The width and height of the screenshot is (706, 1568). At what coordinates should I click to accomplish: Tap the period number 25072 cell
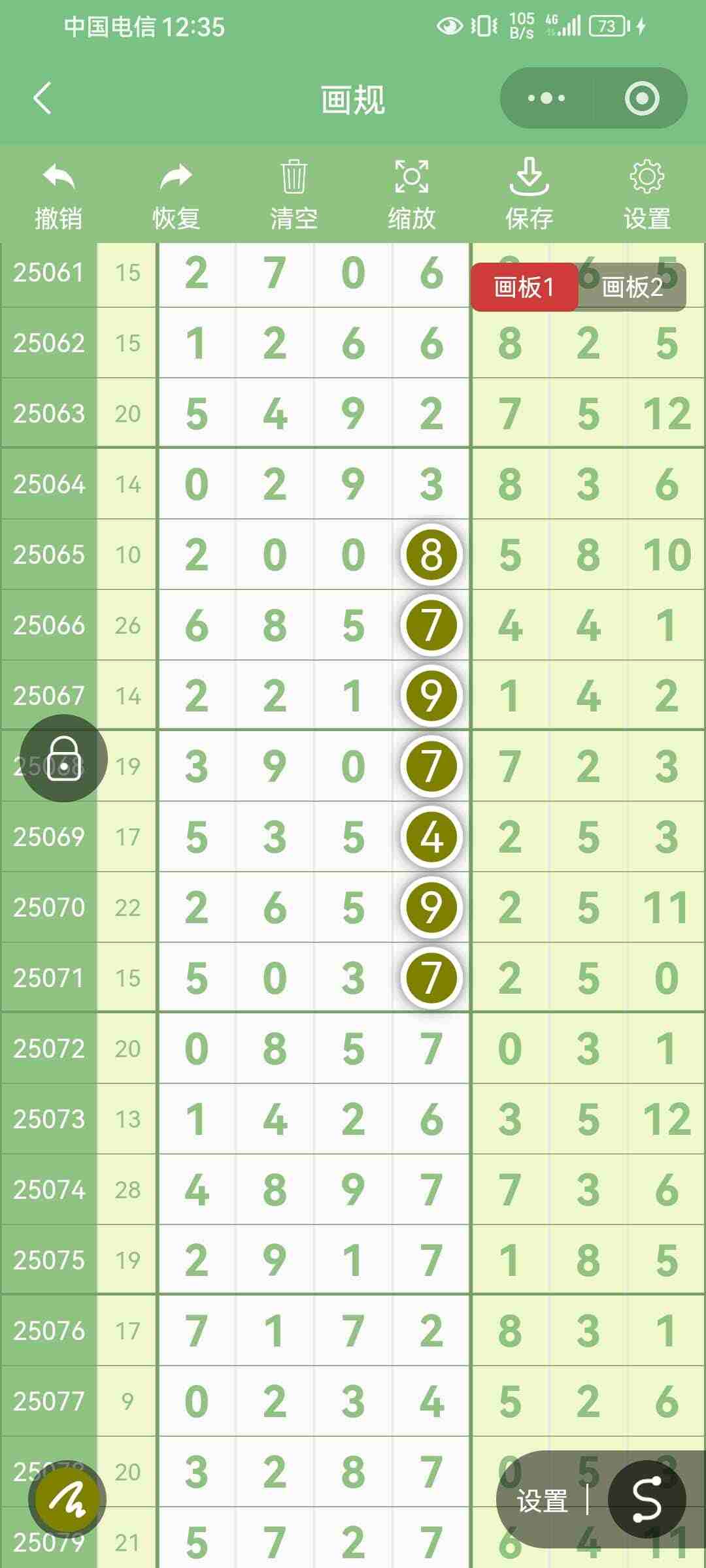point(49,1049)
